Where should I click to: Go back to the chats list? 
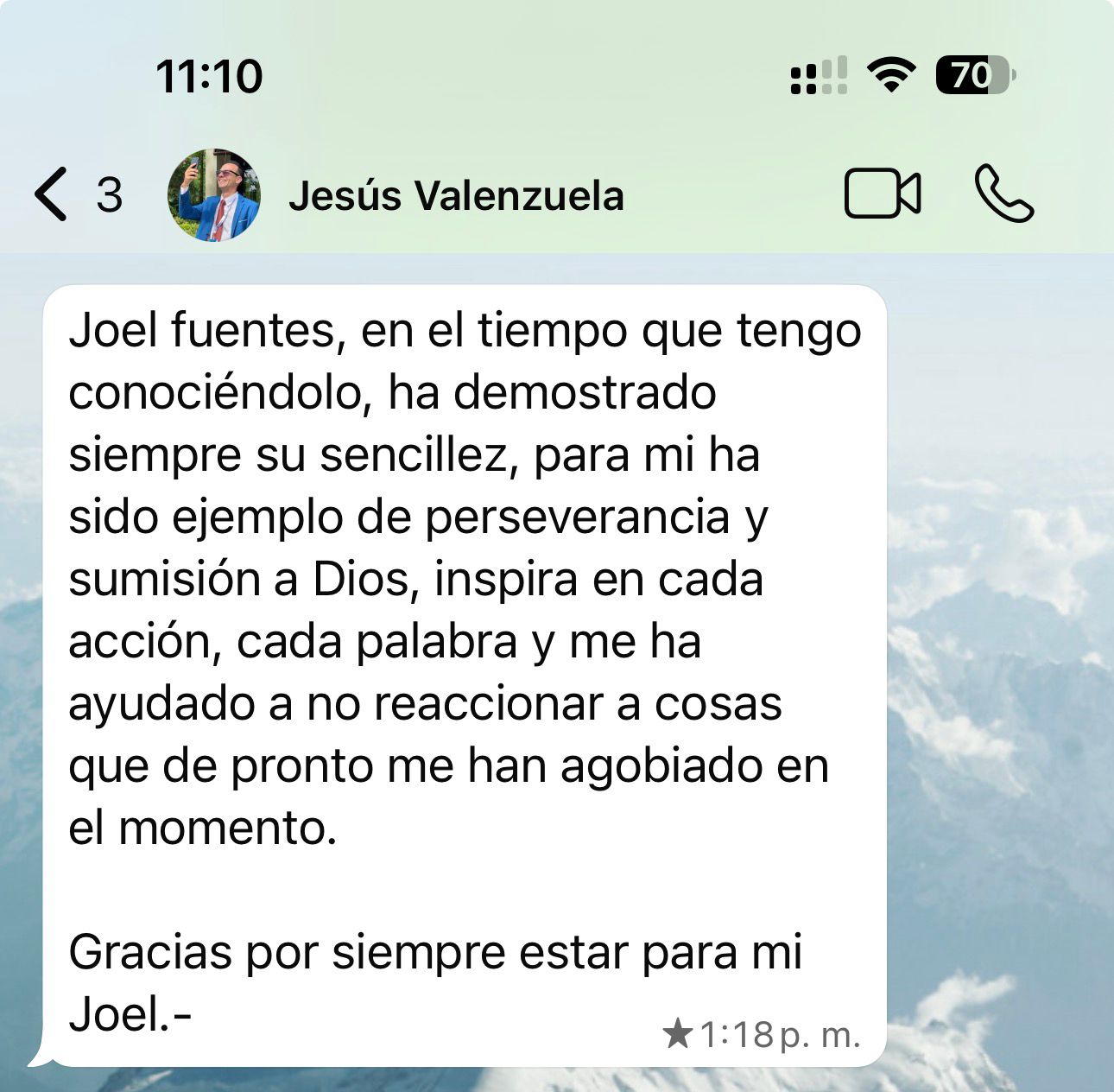click(x=54, y=194)
